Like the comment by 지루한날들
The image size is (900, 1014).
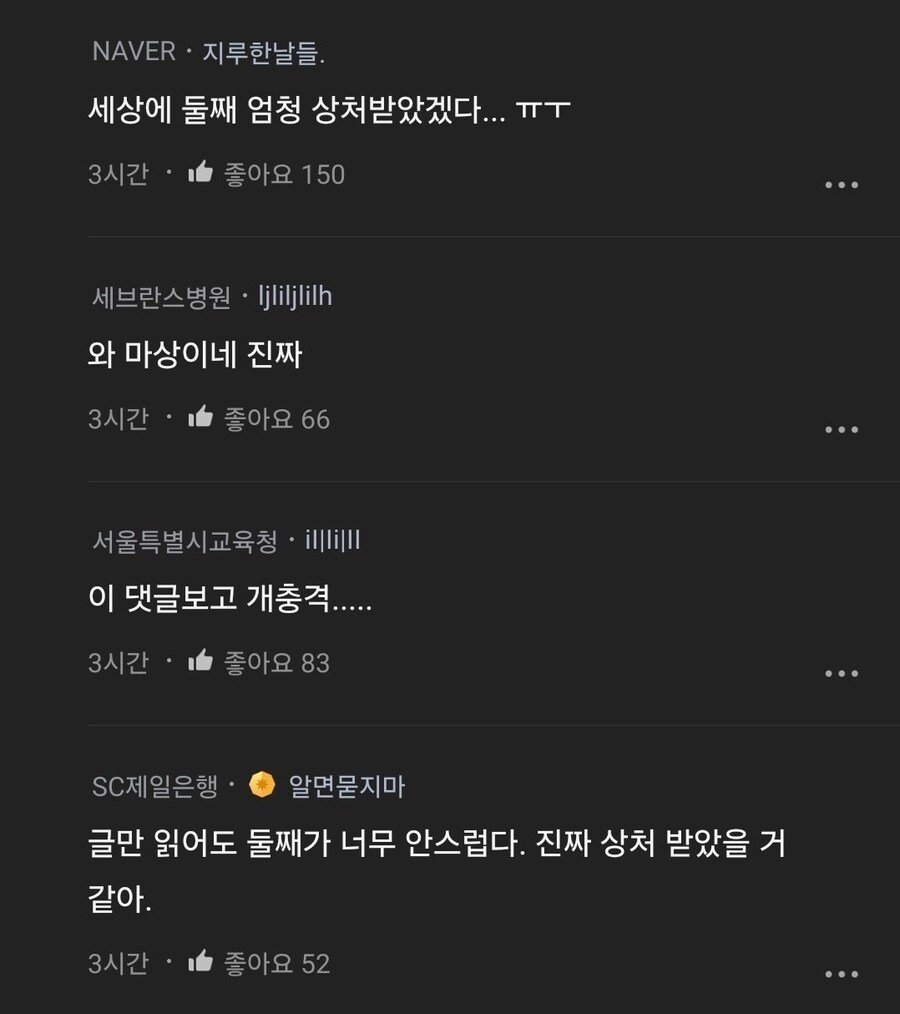tap(201, 173)
